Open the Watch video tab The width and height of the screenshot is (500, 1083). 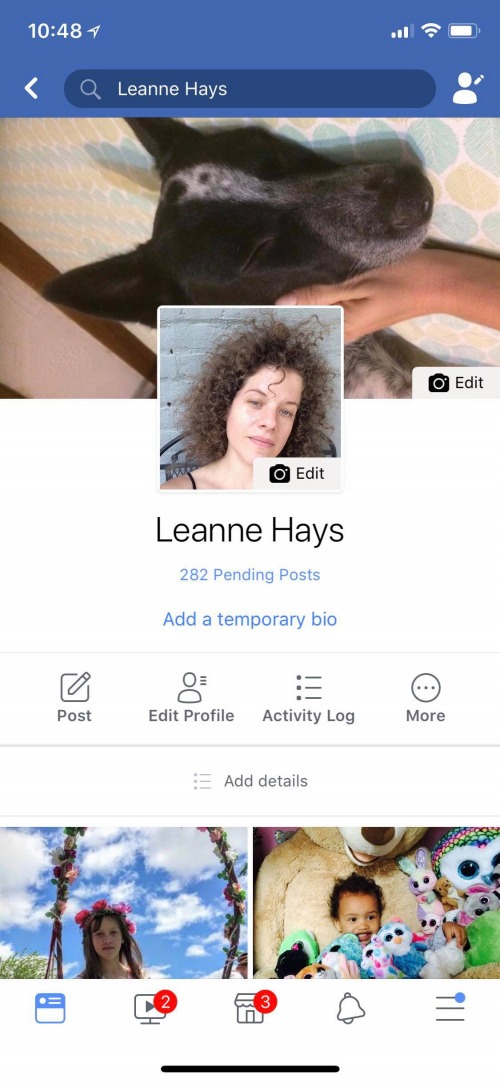151,1008
